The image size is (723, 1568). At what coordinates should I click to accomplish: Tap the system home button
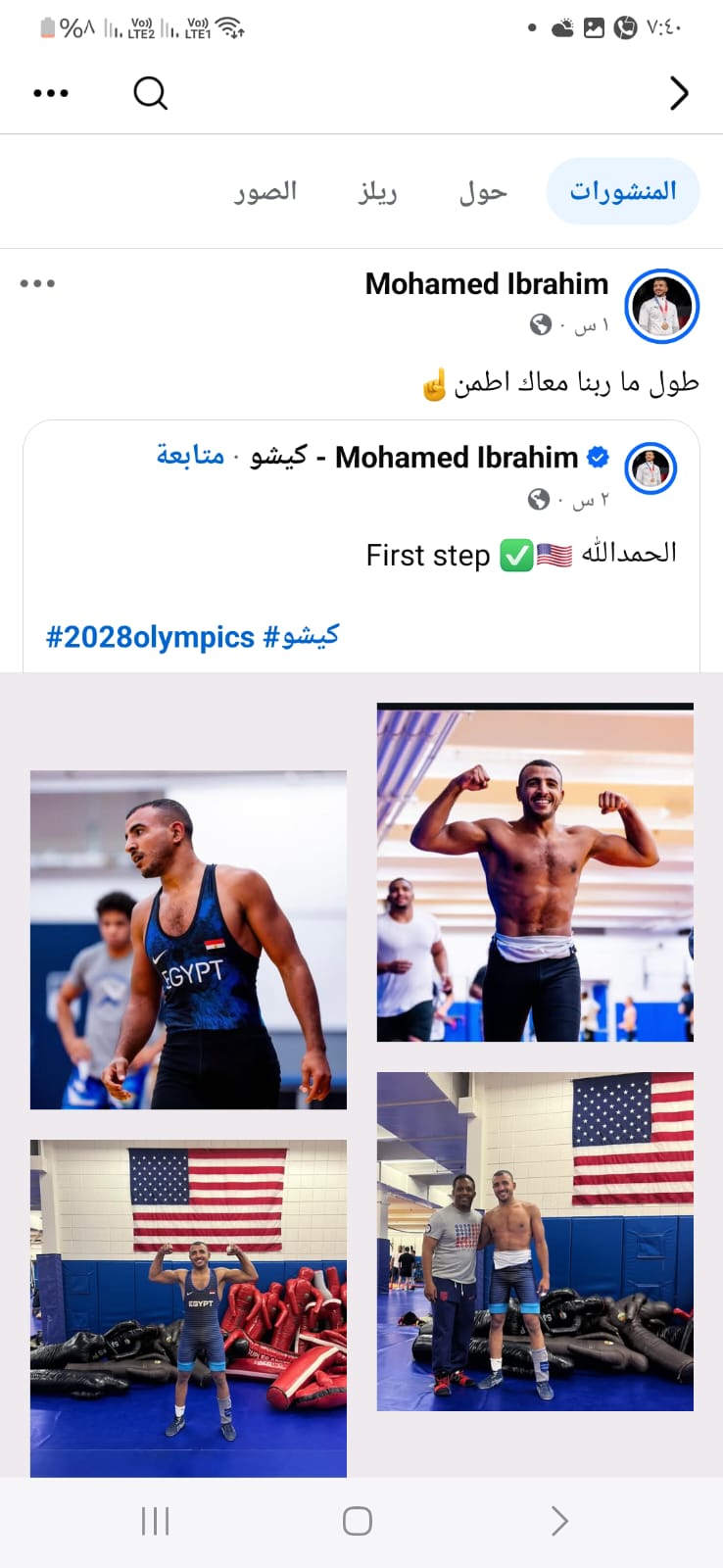[358, 1521]
